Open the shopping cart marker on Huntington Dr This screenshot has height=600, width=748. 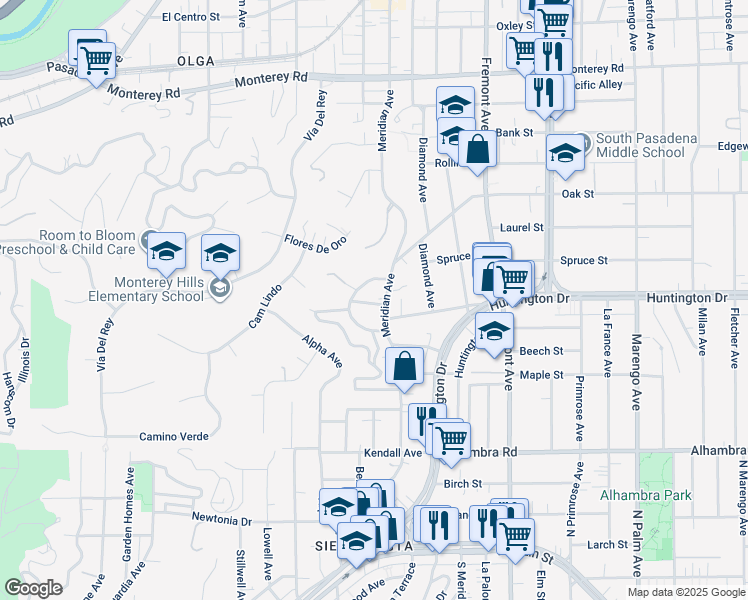point(514,280)
